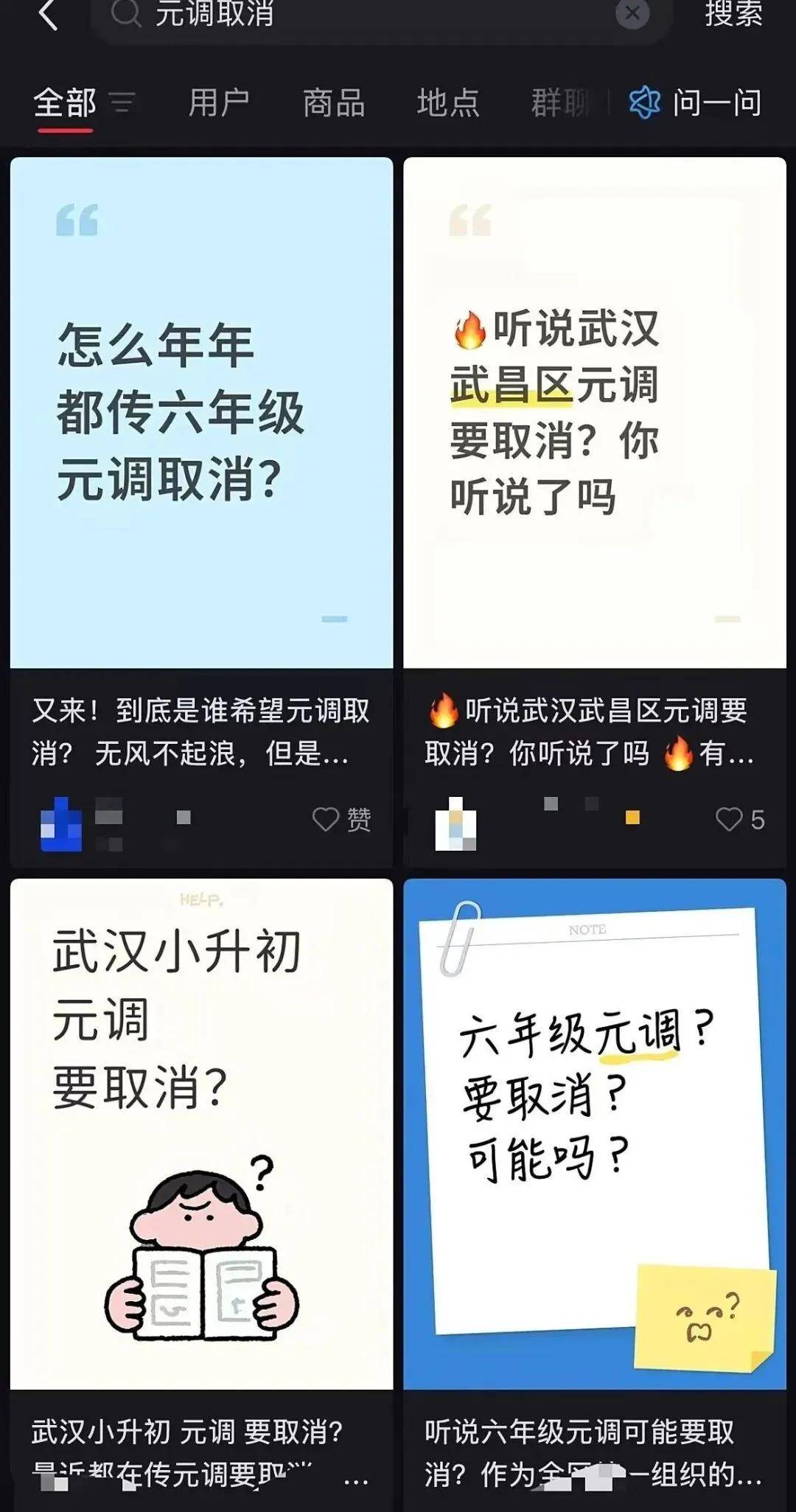
Task: Switch to the 商品 tab
Action: (334, 102)
